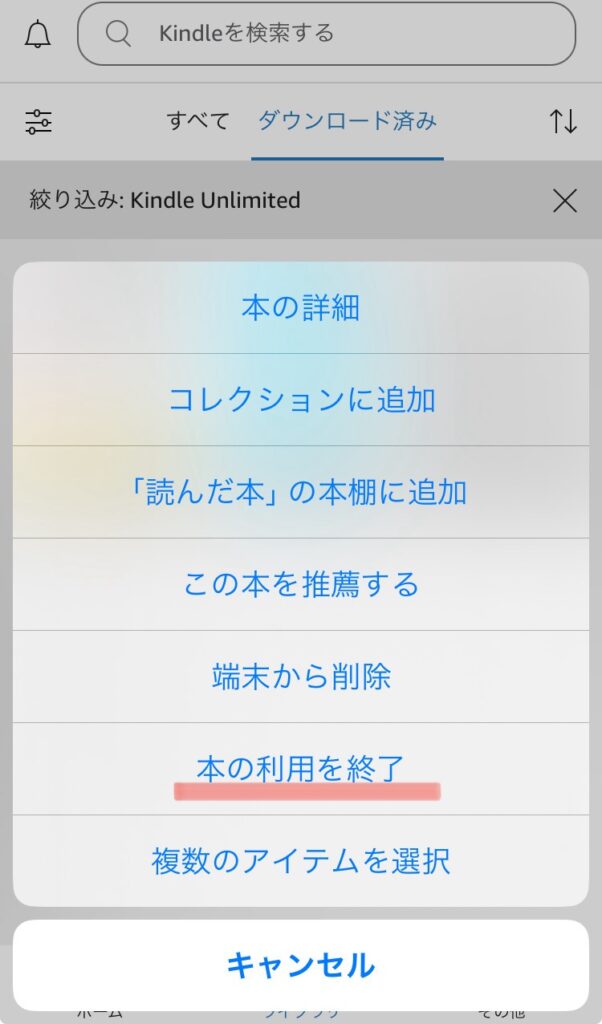
Task: Dismiss the menu with キャンセル
Action: pyautogui.click(x=300, y=965)
